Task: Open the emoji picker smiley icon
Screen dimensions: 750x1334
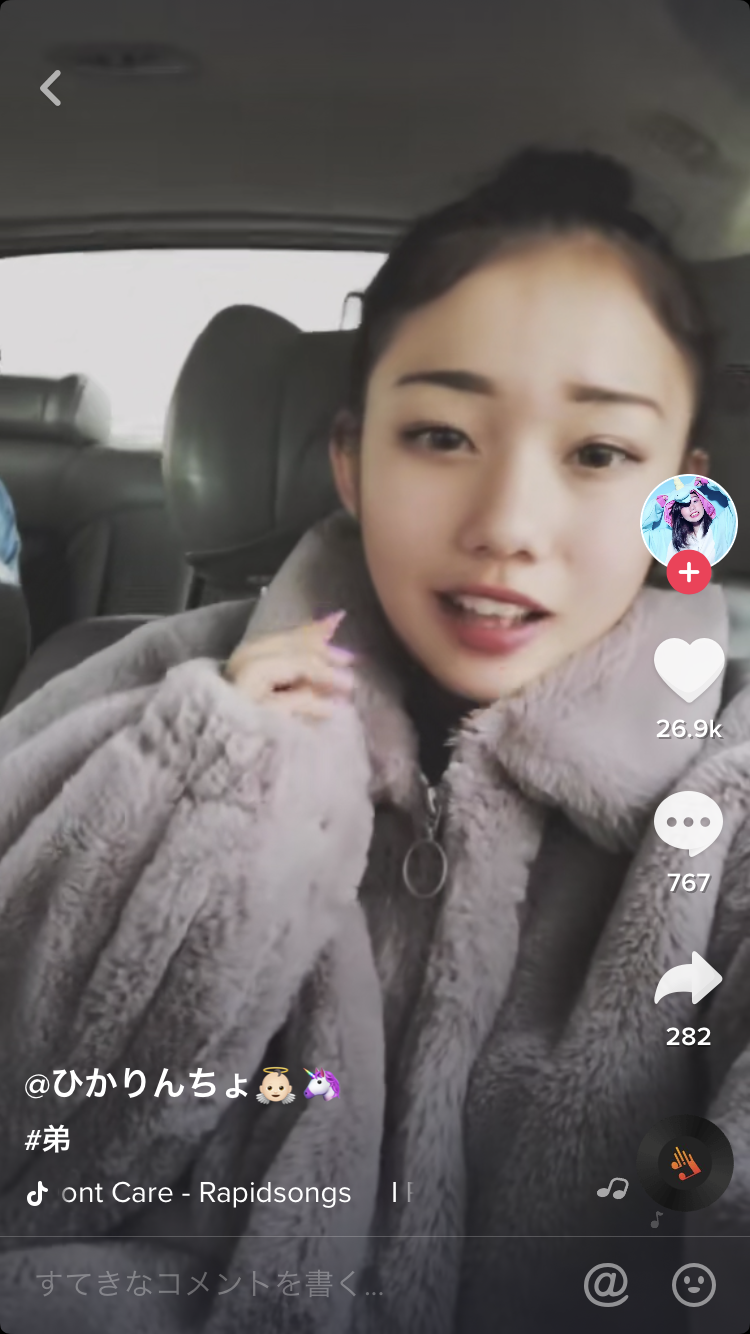Action: pyautogui.click(x=693, y=1285)
